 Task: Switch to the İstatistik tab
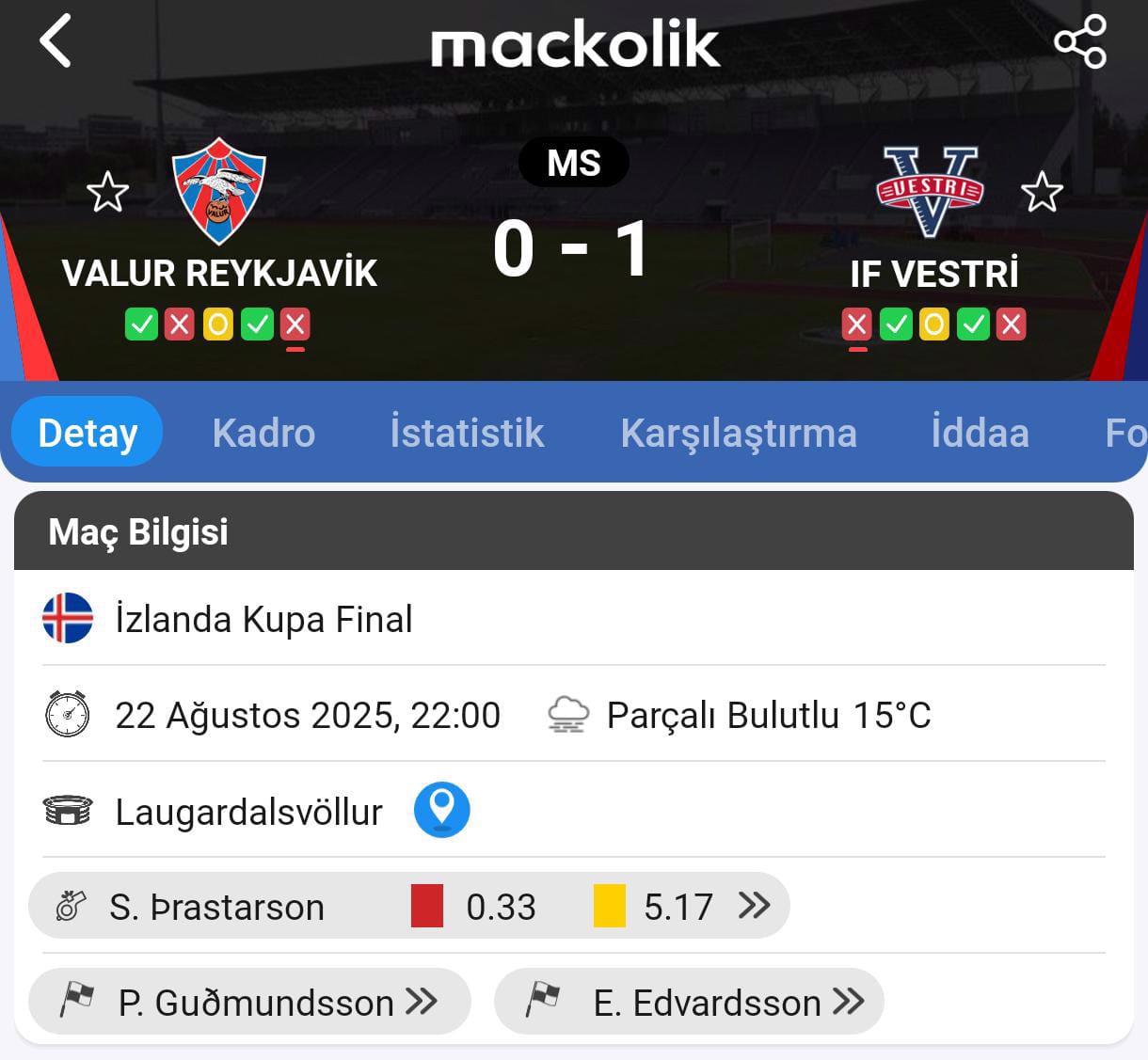pyautogui.click(x=467, y=433)
